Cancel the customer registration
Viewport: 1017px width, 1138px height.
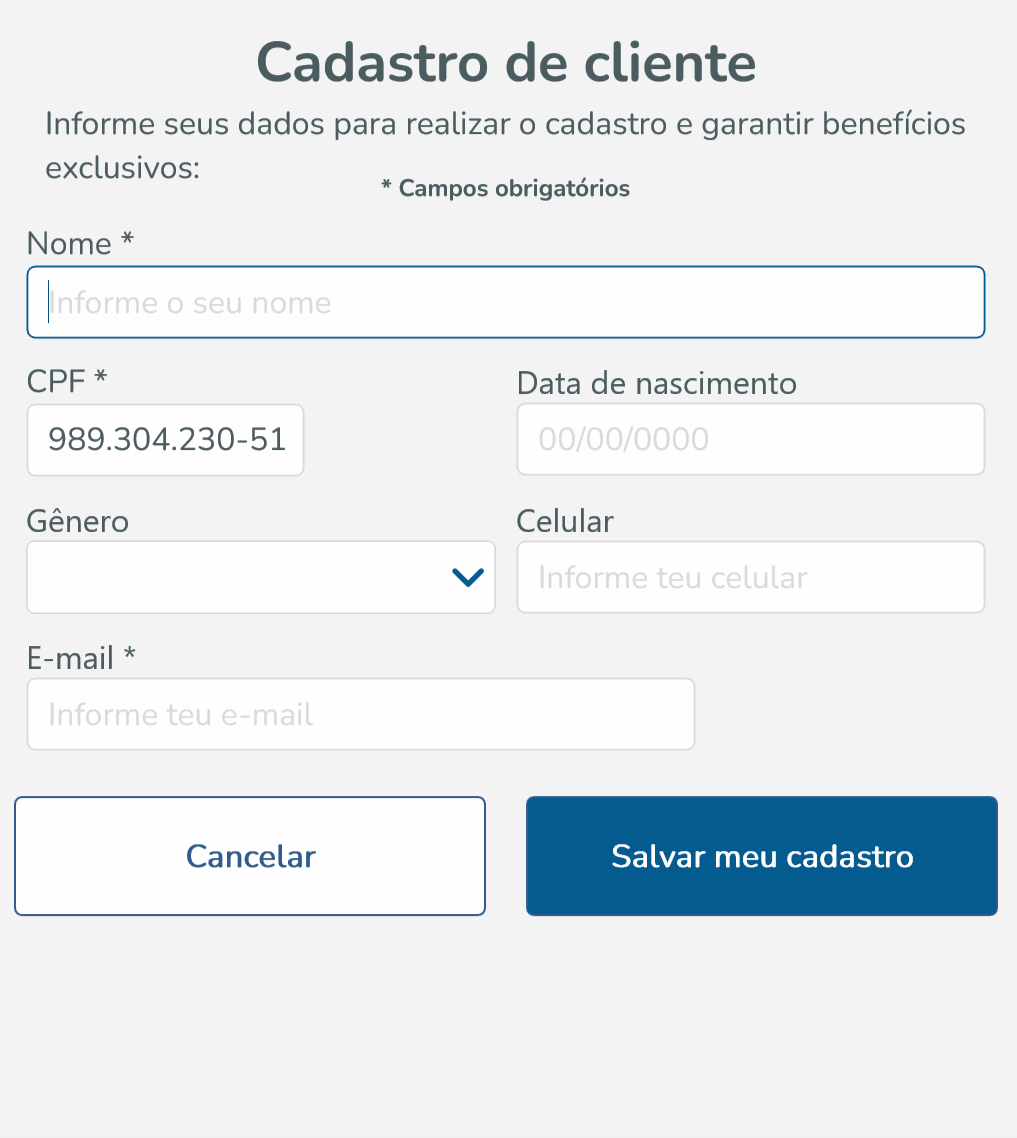[250, 856]
